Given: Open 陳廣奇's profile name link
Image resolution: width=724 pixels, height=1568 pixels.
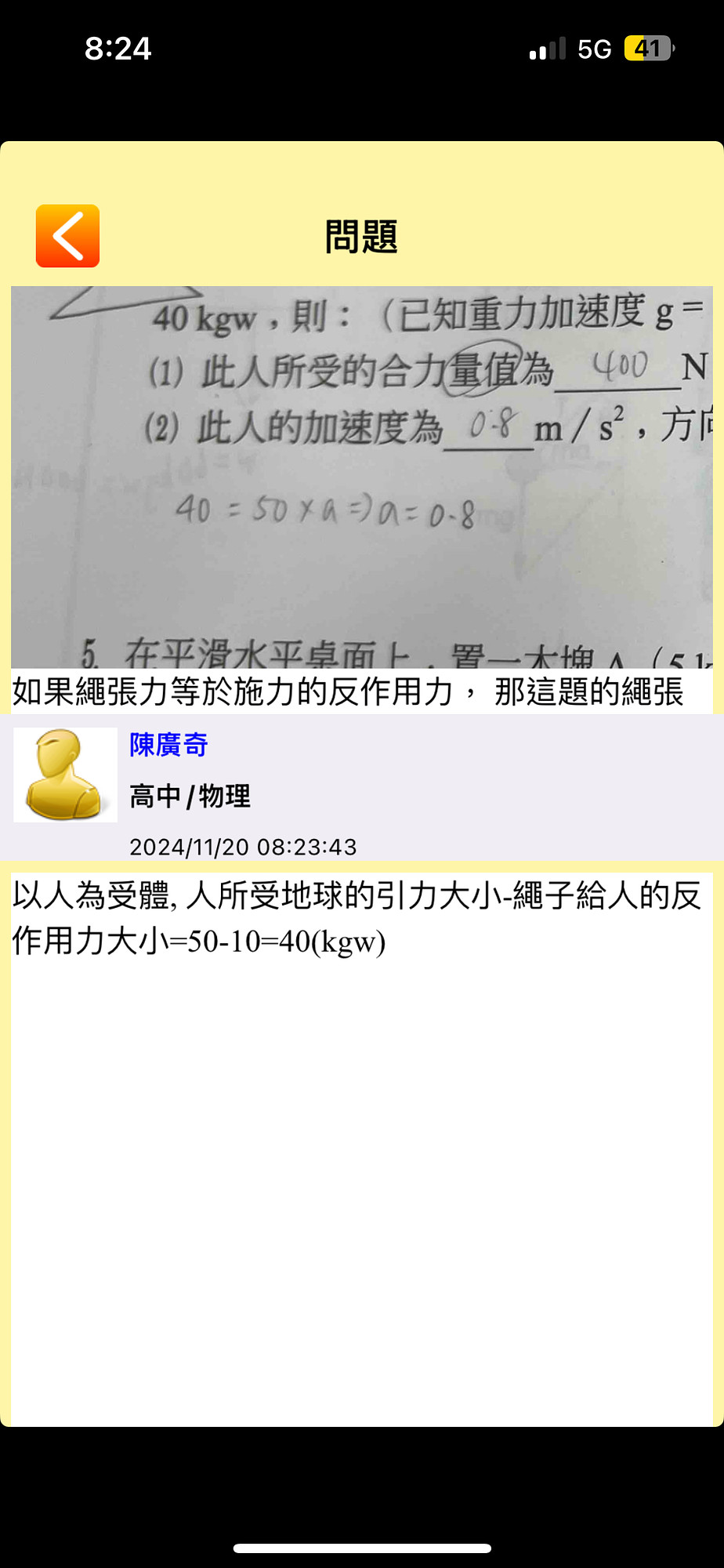Looking at the screenshot, I should [168, 744].
